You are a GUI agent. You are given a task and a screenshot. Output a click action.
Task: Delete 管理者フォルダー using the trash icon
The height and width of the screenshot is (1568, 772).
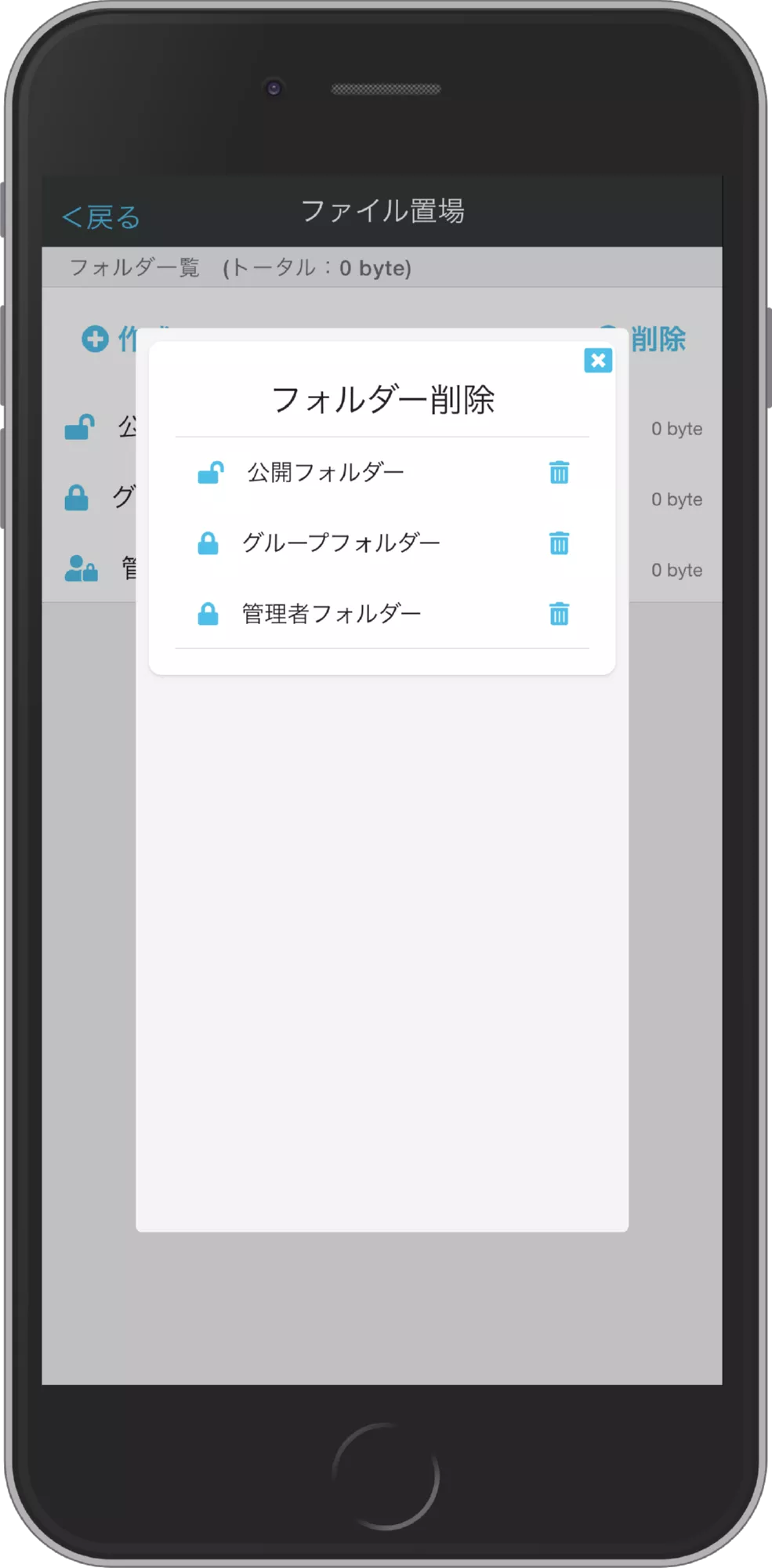click(x=558, y=615)
